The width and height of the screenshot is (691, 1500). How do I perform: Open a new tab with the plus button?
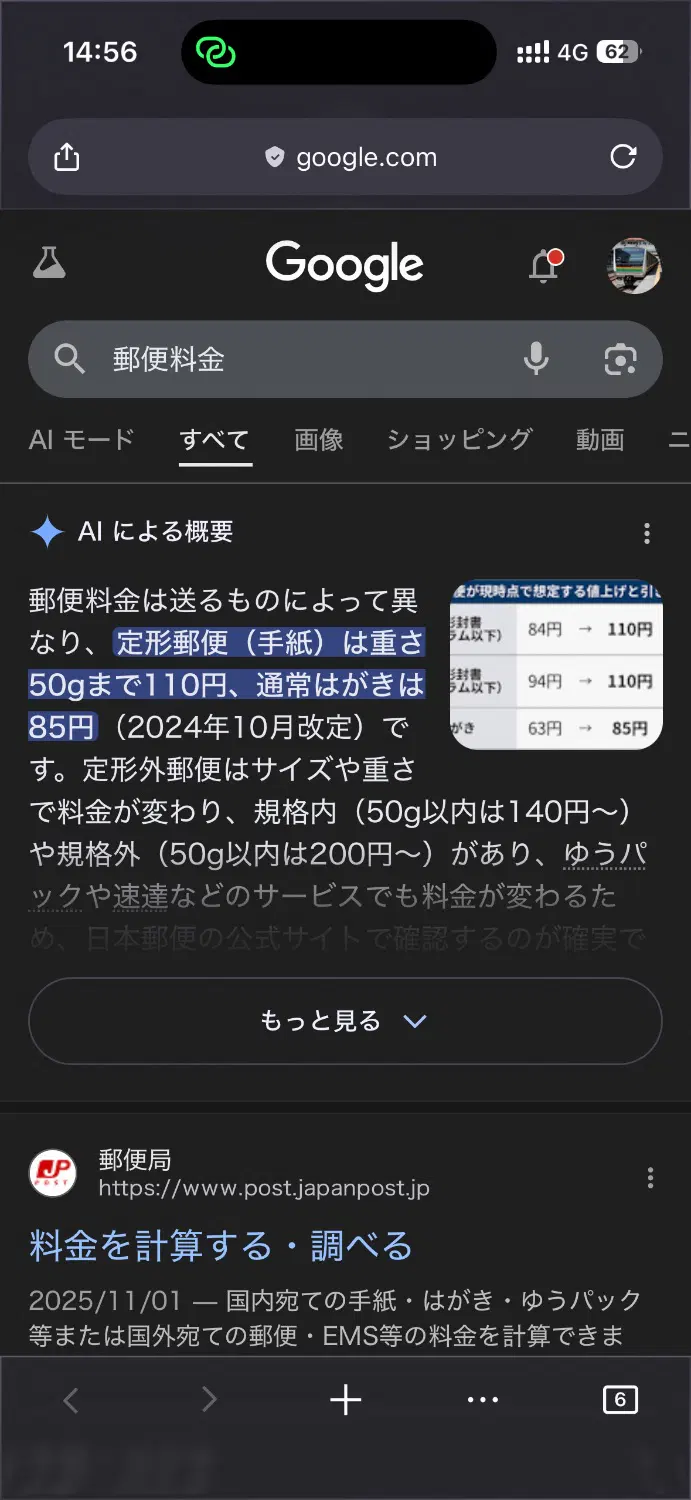point(346,1400)
